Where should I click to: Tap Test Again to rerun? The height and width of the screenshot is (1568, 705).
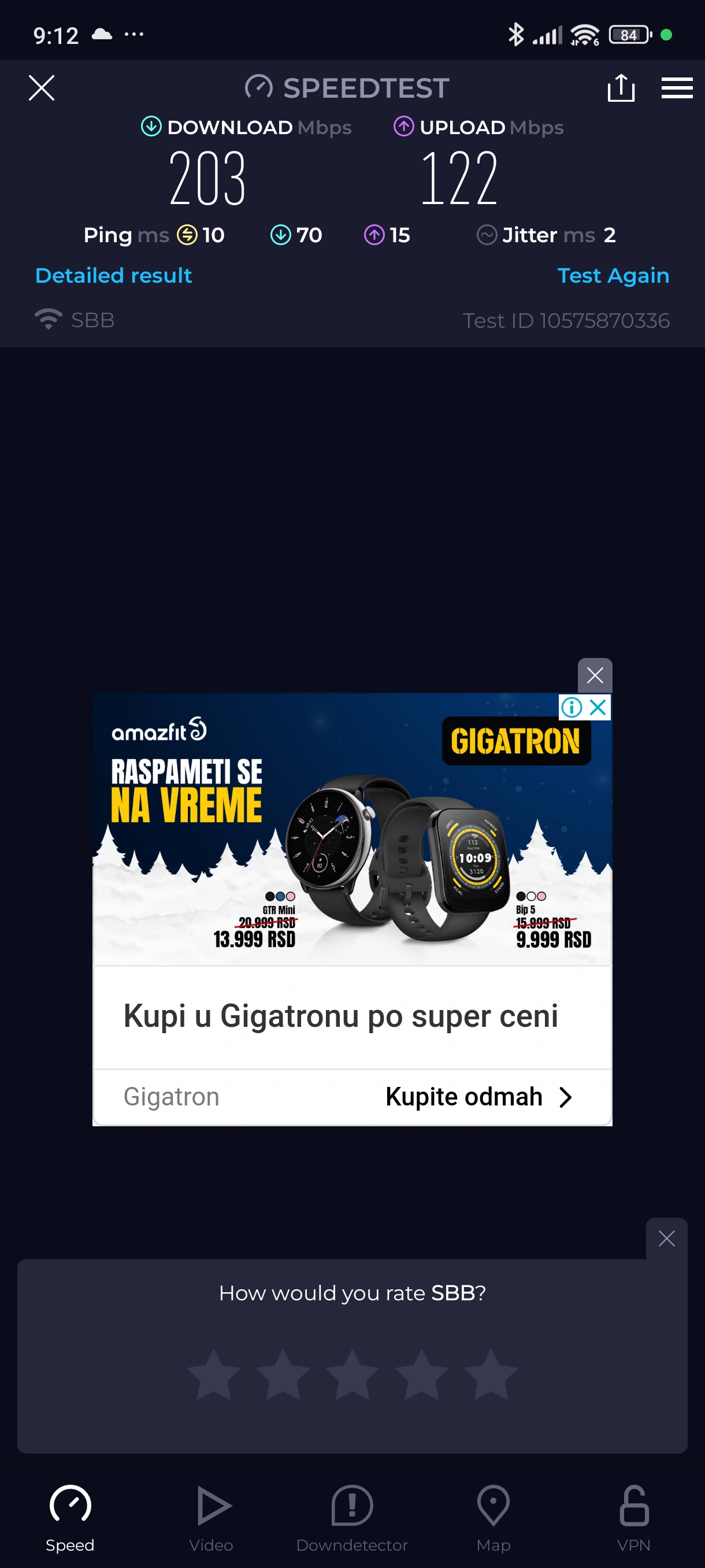[613, 276]
